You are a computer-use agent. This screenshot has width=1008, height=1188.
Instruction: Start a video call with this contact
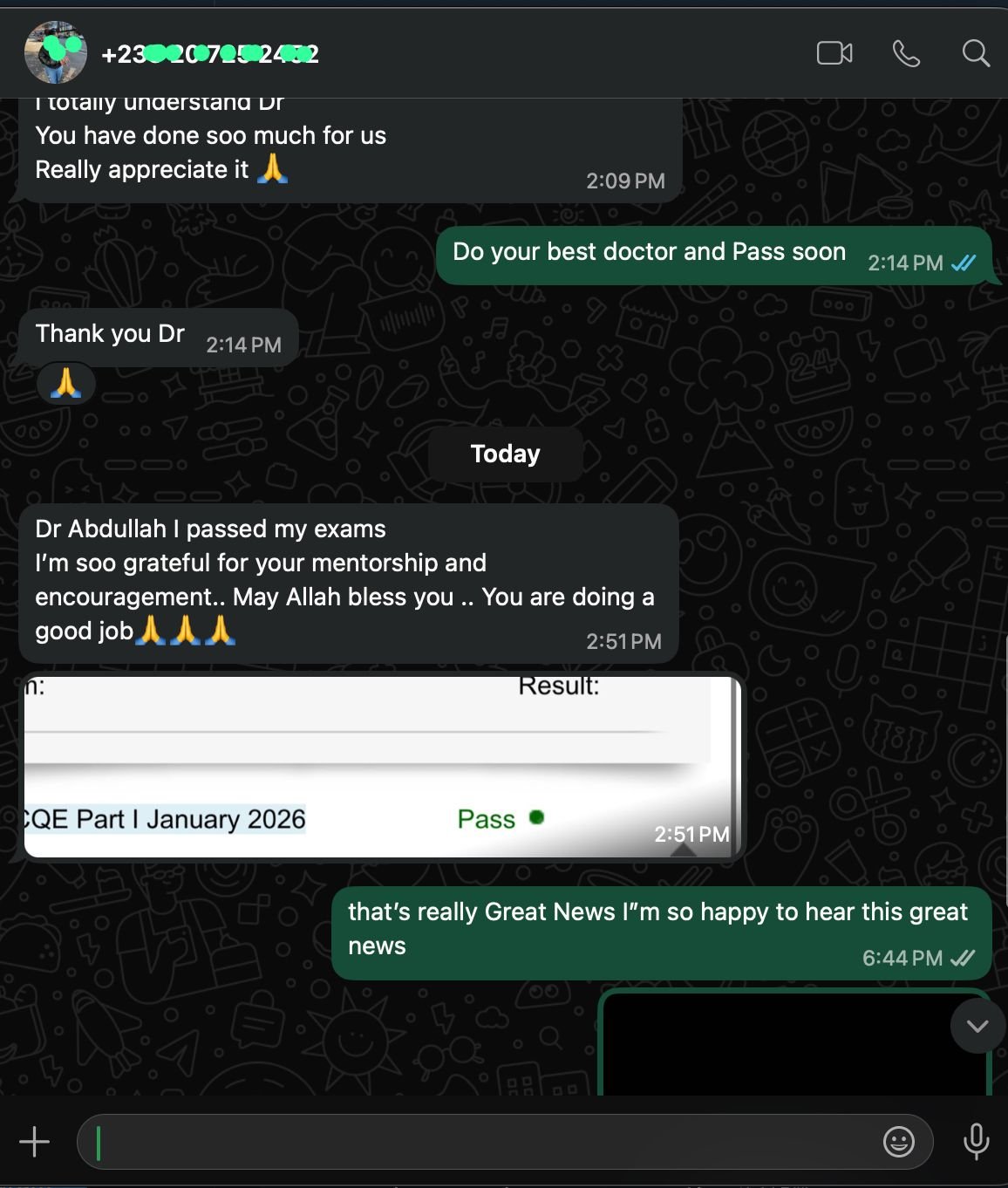click(834, 53)
